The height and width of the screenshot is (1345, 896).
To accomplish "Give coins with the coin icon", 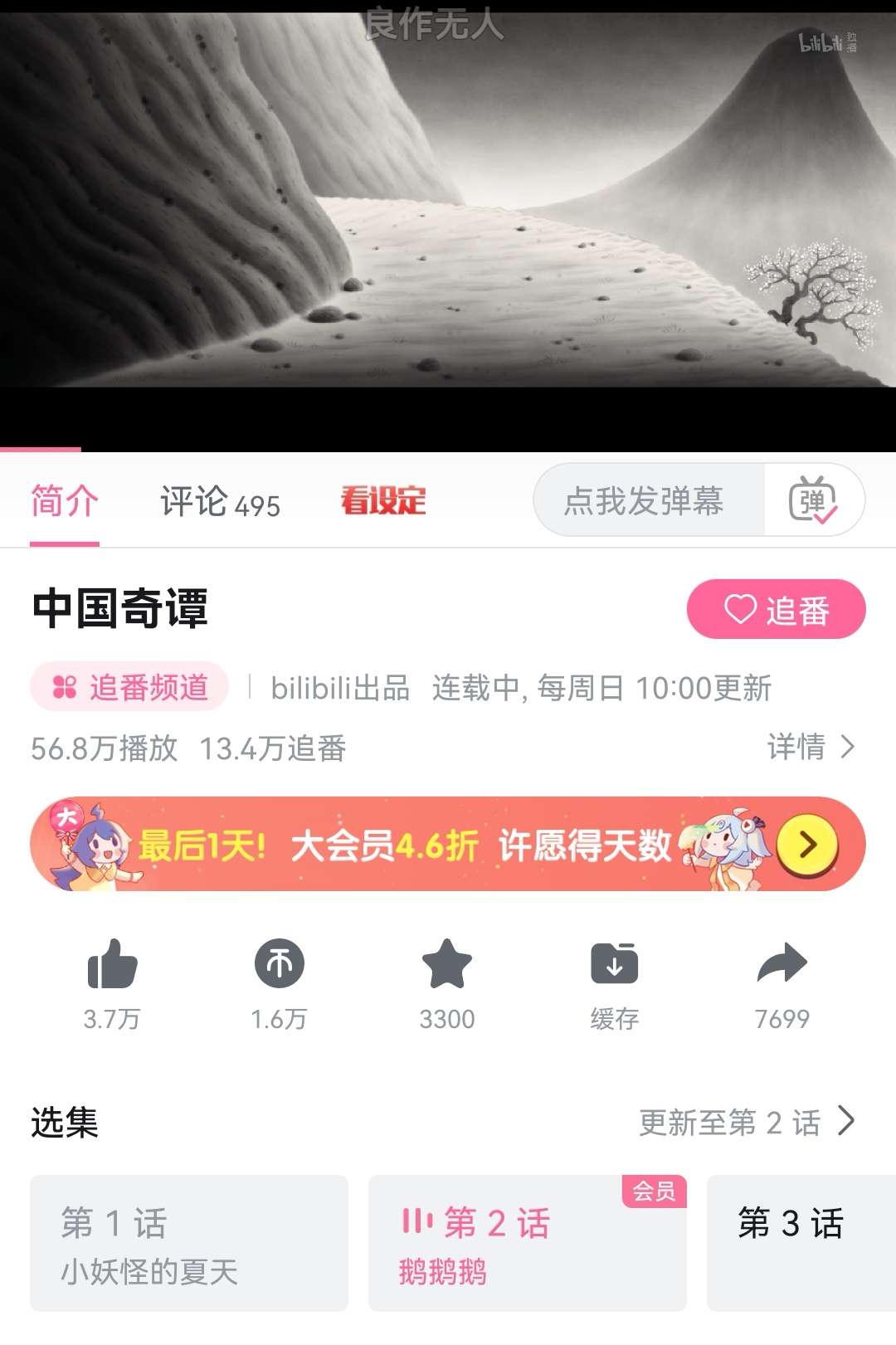I will coord(280,965).
